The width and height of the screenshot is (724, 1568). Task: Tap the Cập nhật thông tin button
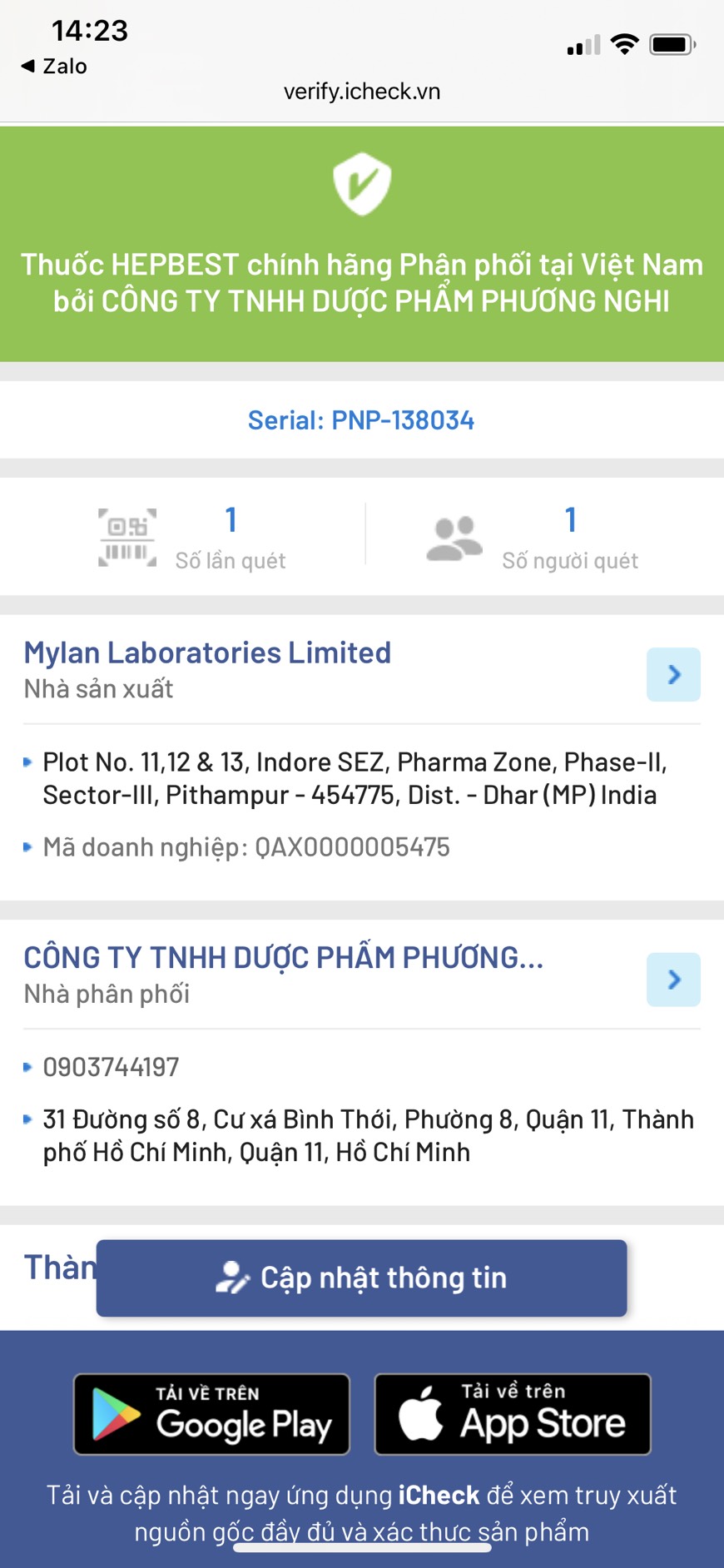[x=361, y=1278]
